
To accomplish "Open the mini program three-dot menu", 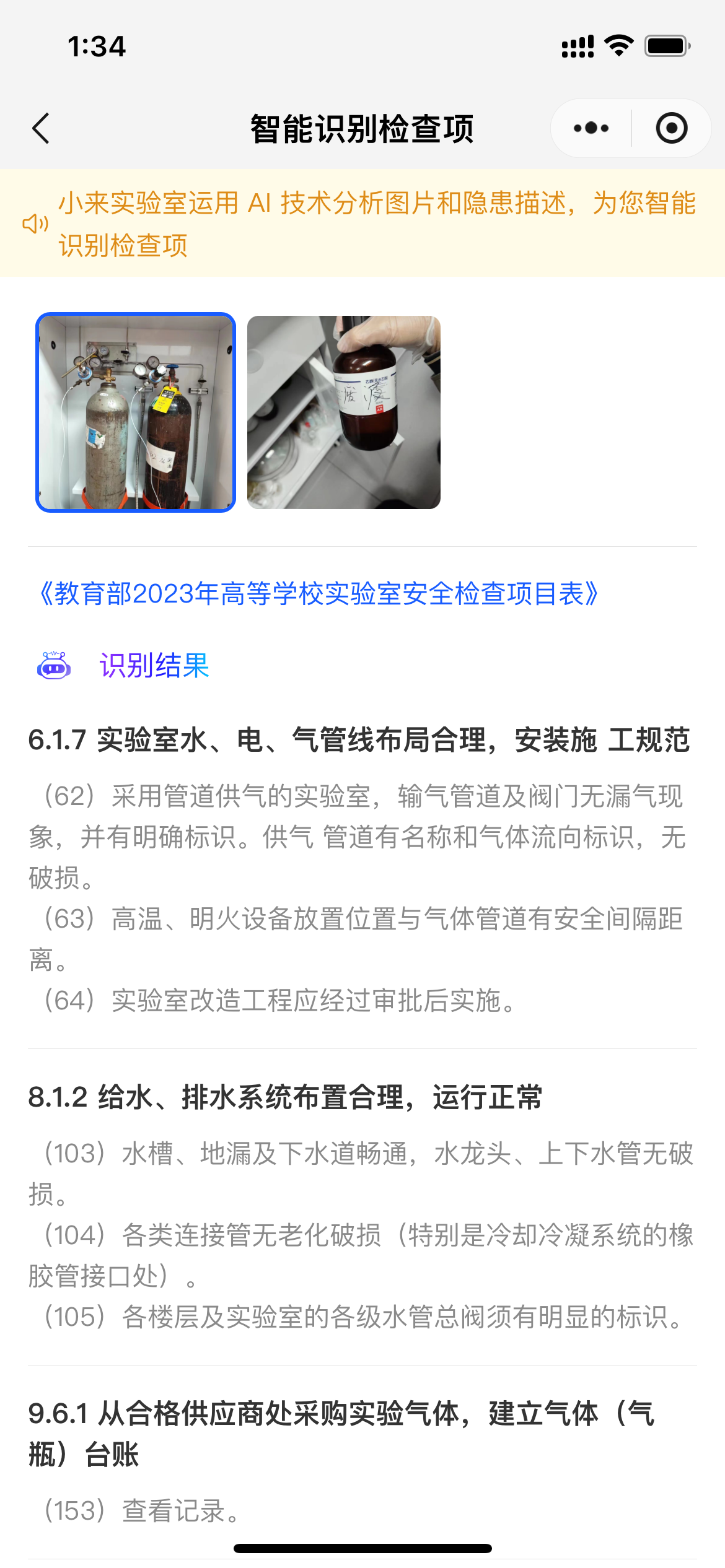I will click(x=591, y=128).
